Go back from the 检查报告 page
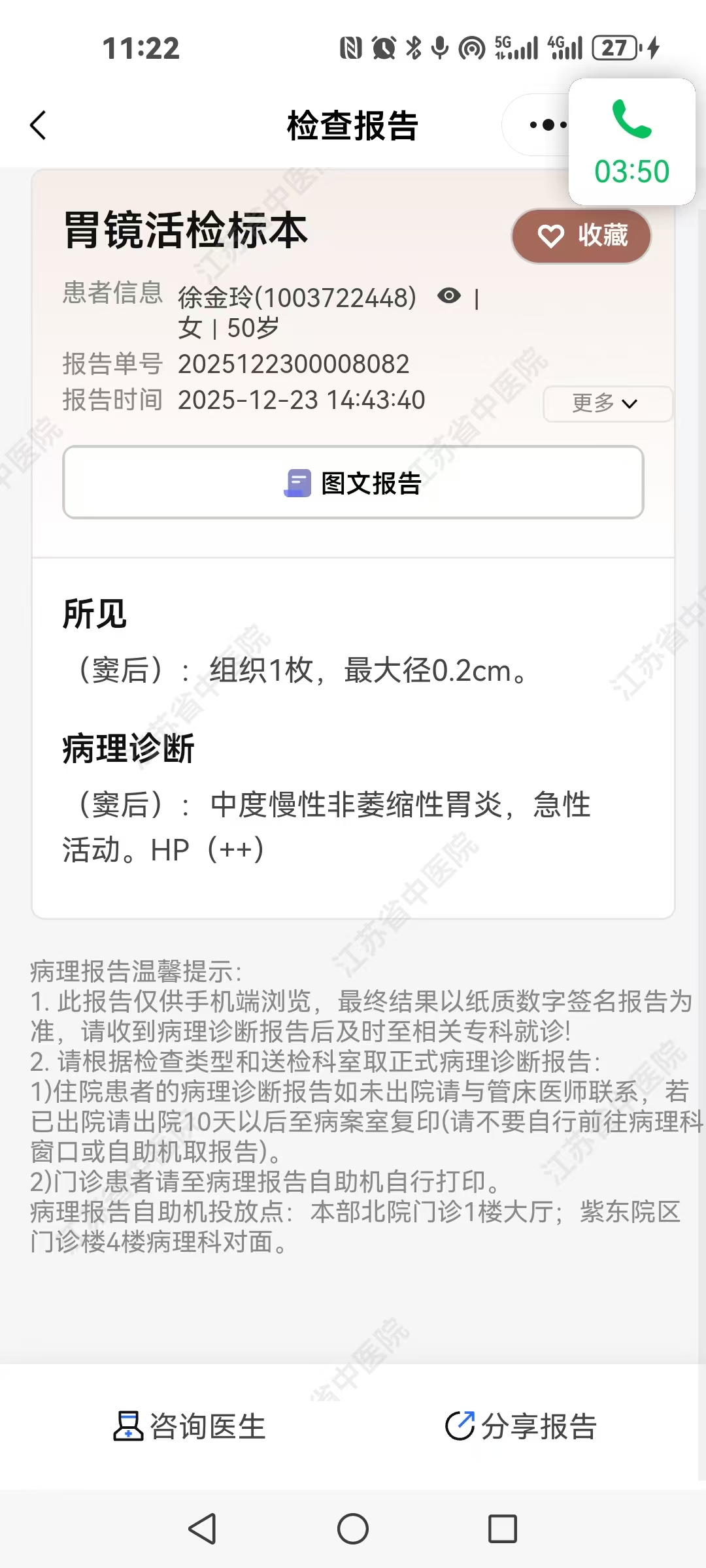The width and height of the screenshot is (706, 1568). coord(39,125)
